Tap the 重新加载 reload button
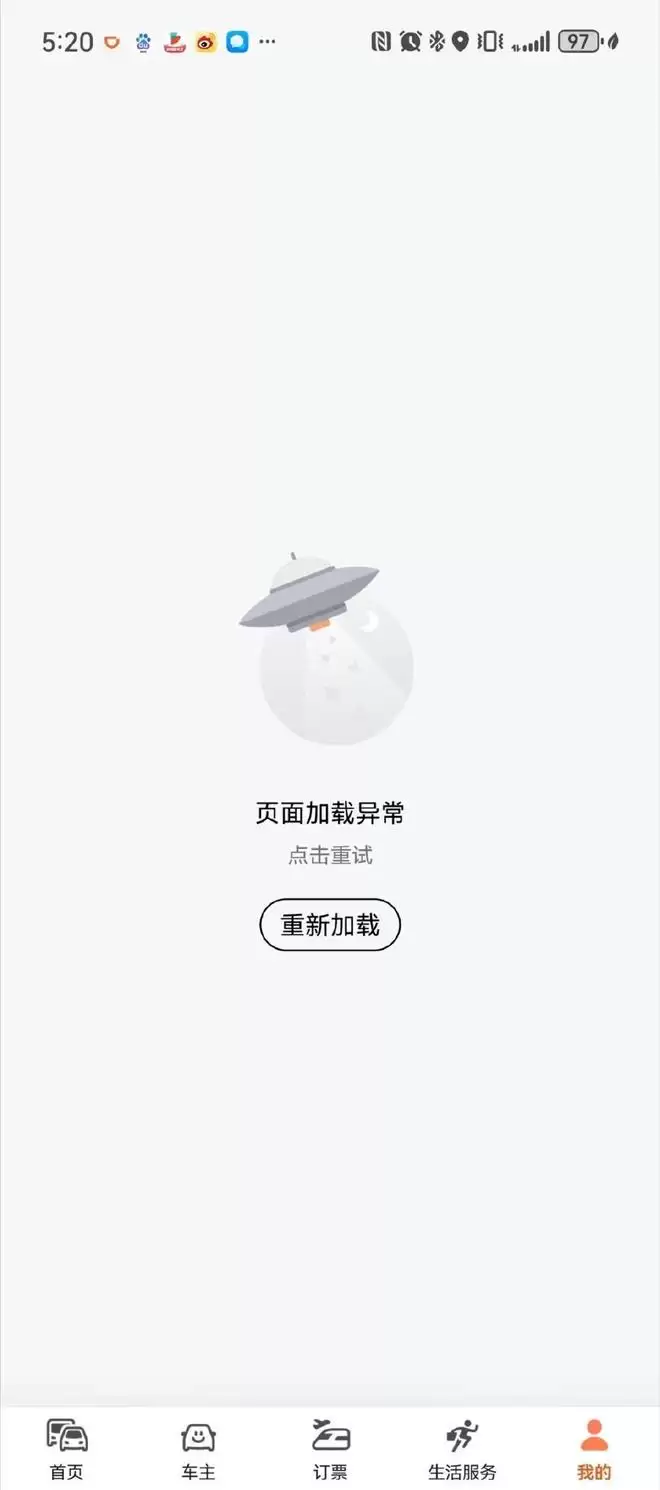The width and height of the screenshot is (660, 1490). click(x=330, y=925)
